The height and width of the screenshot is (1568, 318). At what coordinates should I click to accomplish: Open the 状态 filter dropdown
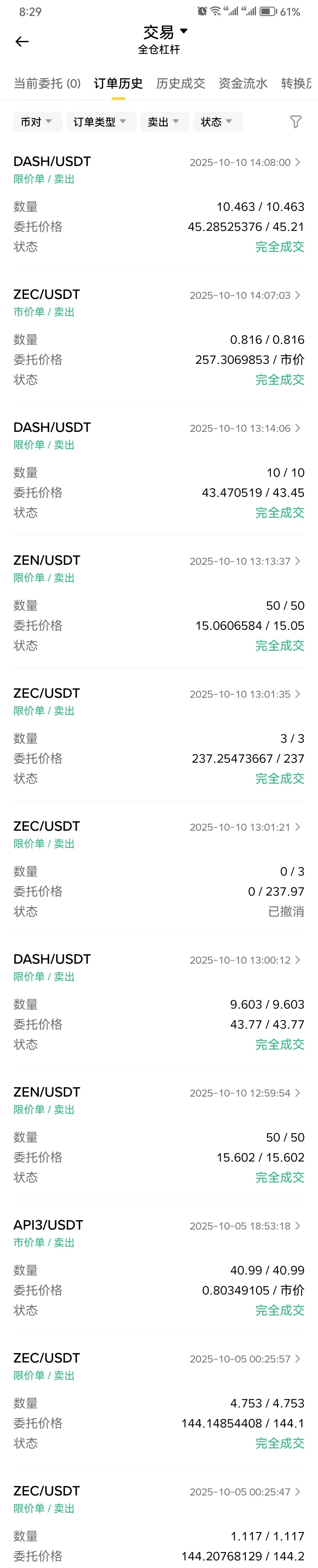click(x=216, y=122)
